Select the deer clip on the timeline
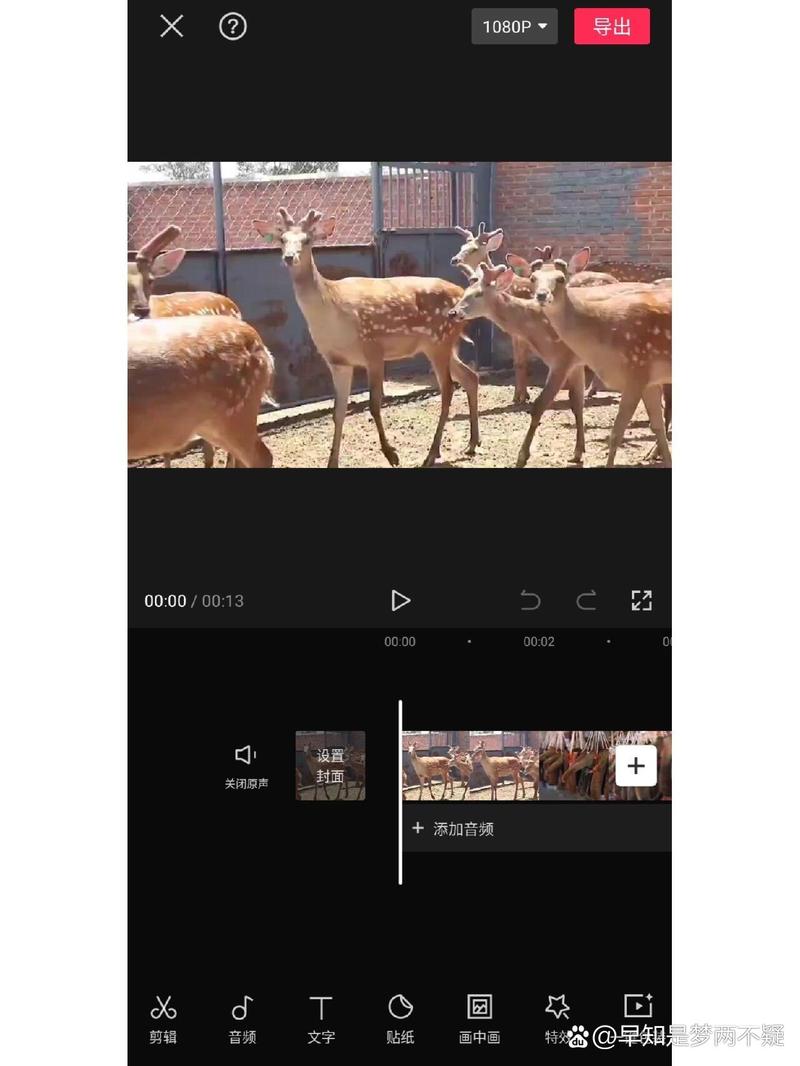 470,766
